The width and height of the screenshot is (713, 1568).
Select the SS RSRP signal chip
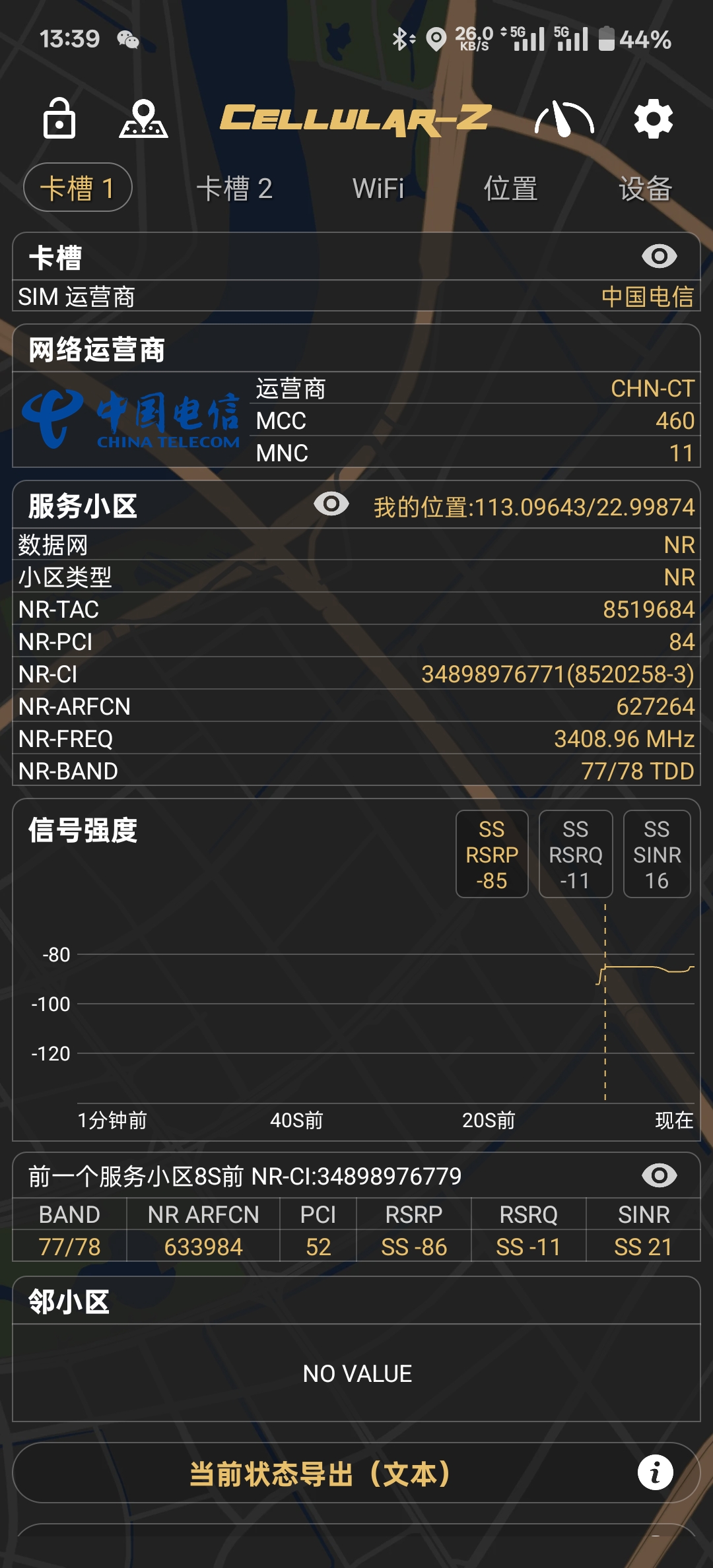pyautogui.click(x=492, y=855)
